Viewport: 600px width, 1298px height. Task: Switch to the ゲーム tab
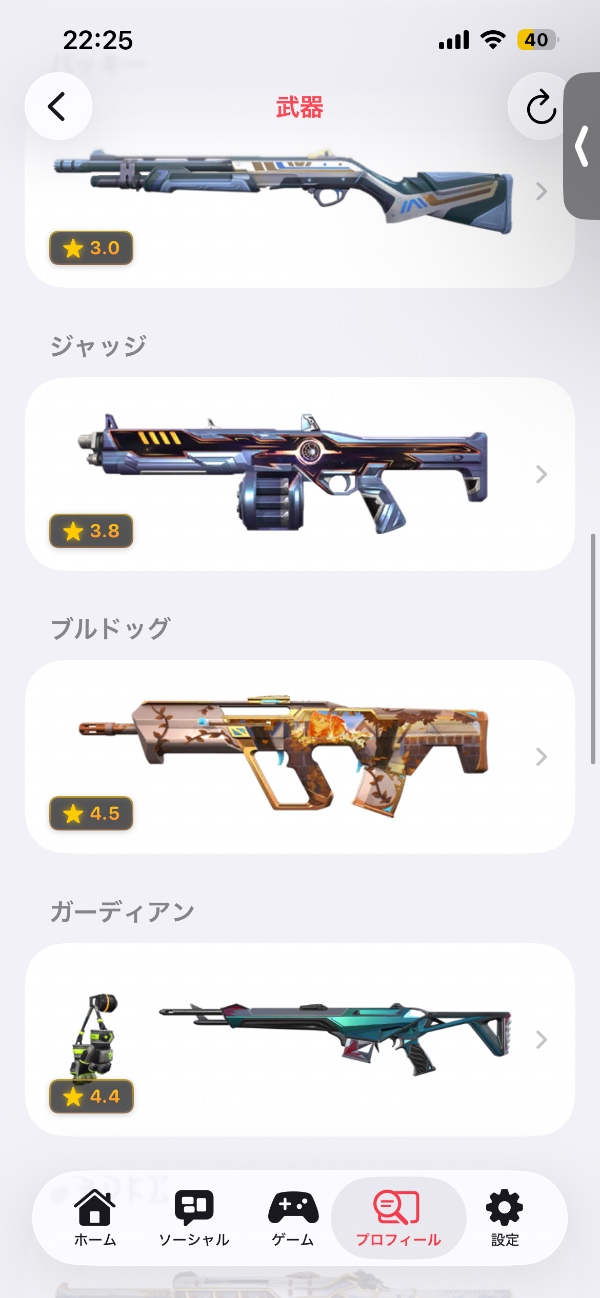[x=293, y=1218]
